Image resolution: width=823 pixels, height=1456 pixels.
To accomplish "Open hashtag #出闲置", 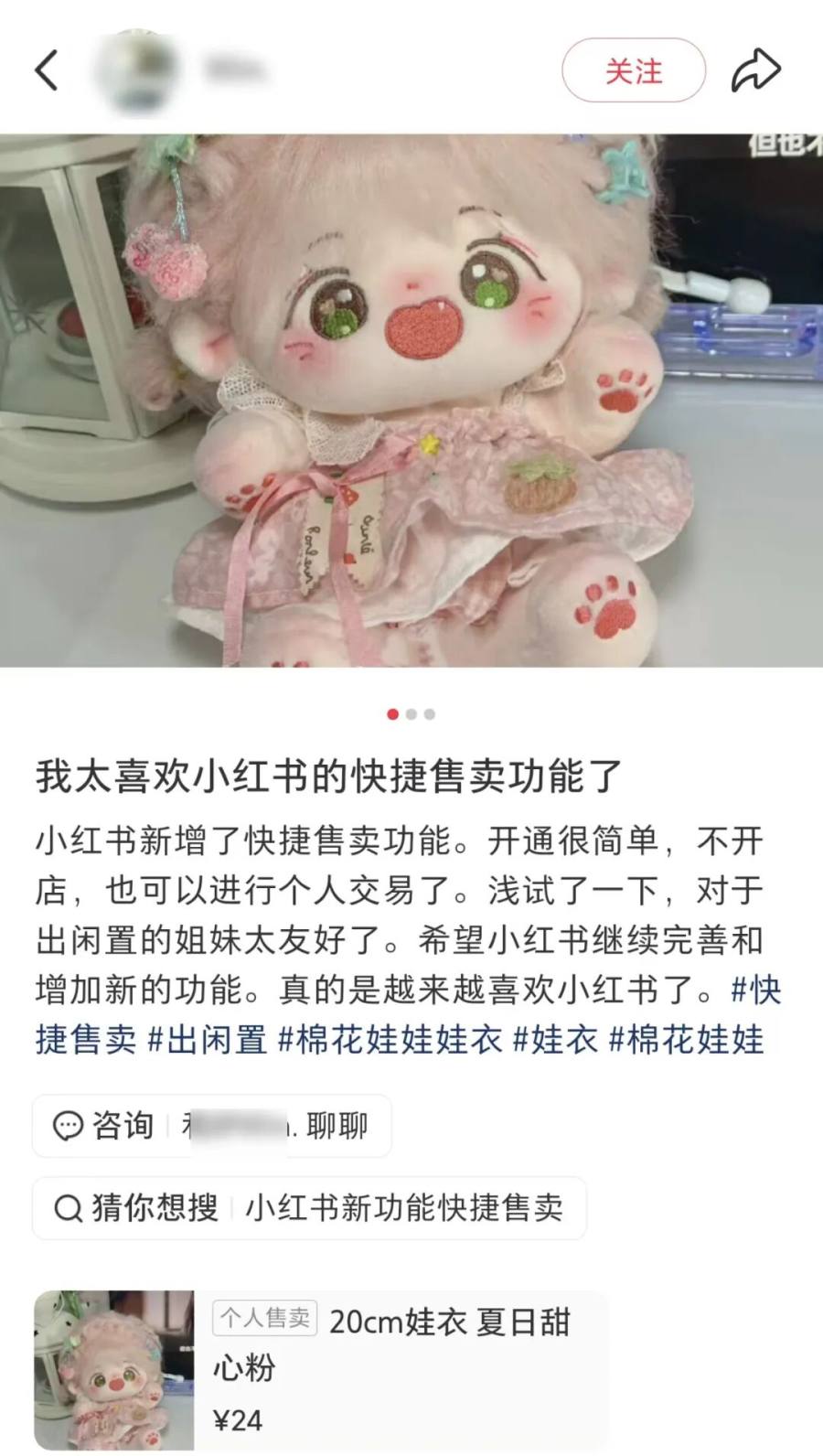I will pos(207,1040).
